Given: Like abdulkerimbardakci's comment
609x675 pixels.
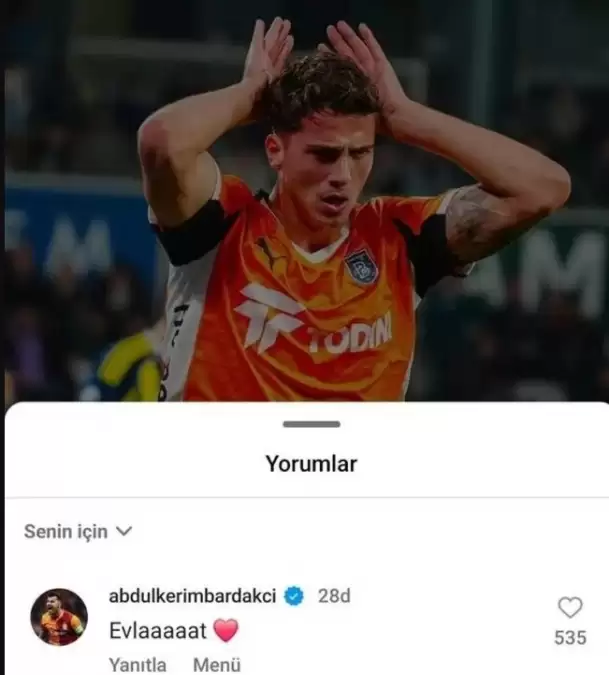Looking at the screenshot, I should click(570, 607).
